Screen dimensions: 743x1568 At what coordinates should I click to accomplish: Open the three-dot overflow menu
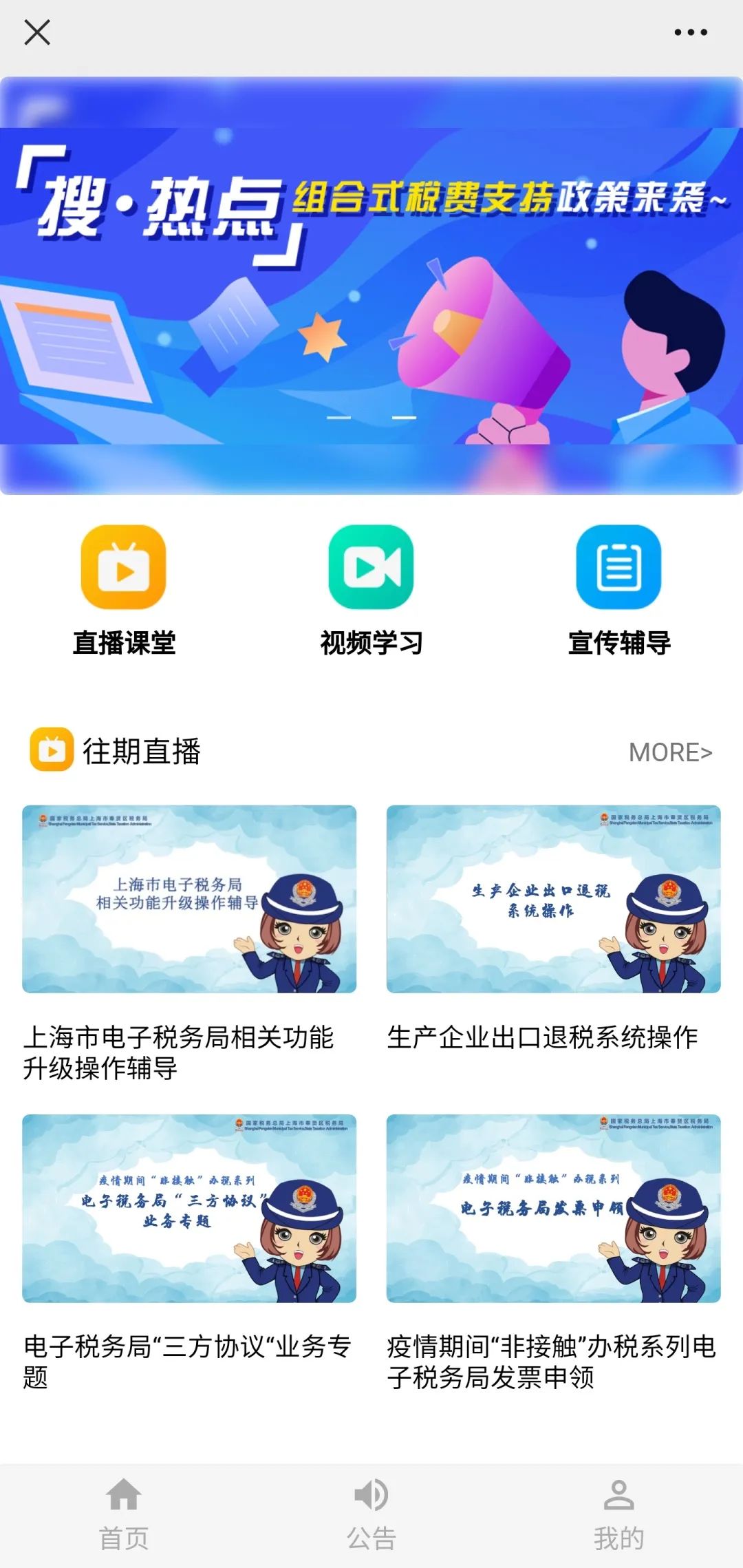(x=690, y=32)
